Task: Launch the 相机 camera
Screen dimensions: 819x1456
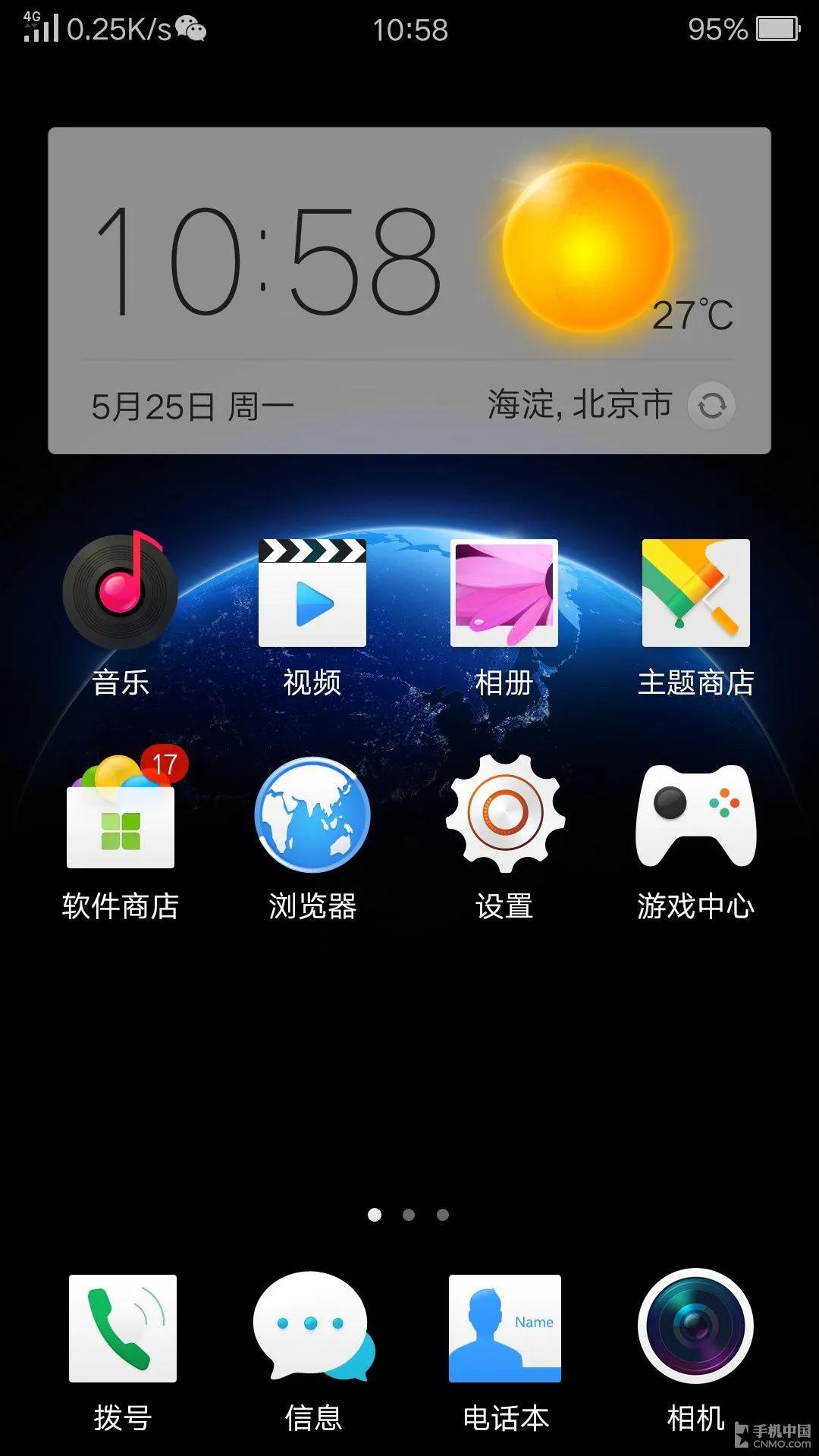Action: click(x=695, y=1326)
